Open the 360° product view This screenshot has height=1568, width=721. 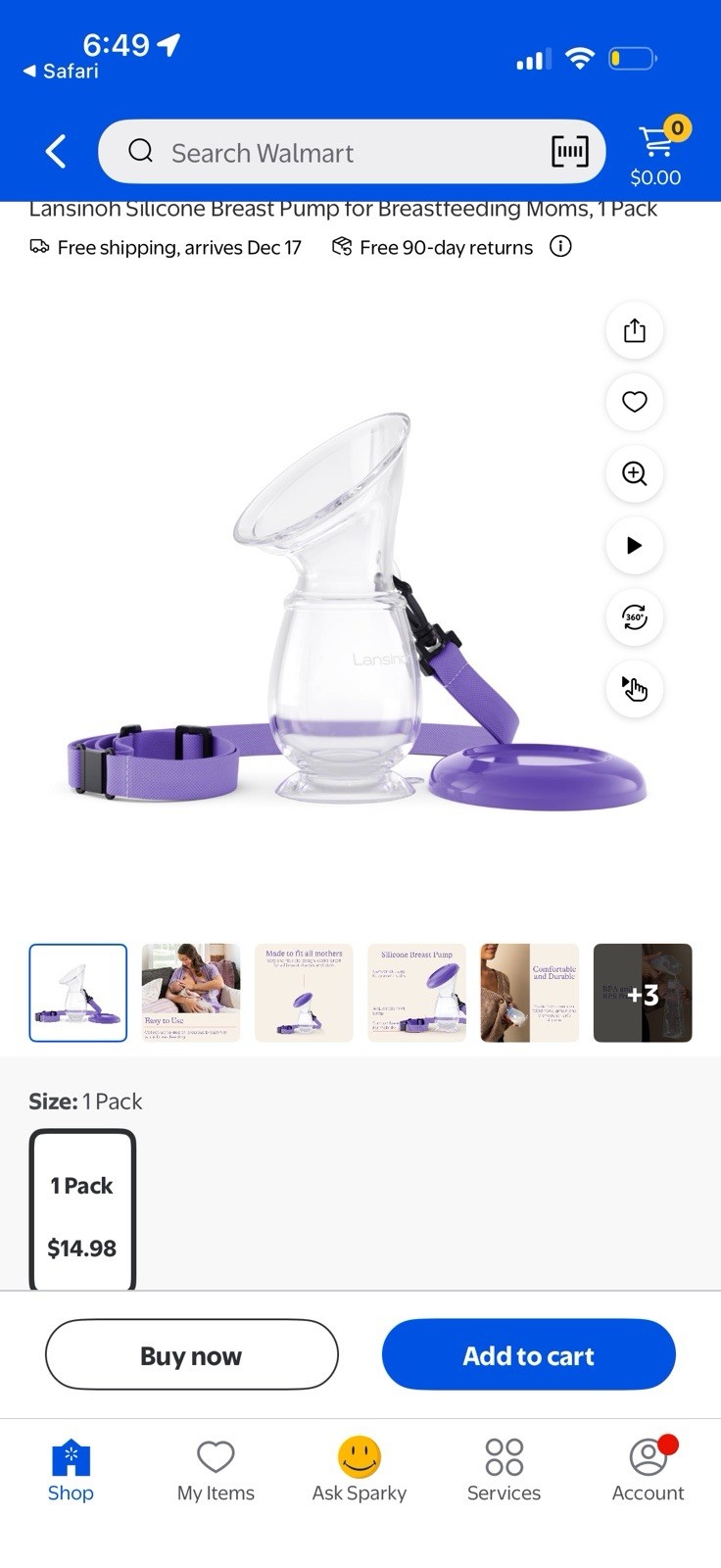coord(635,617)
